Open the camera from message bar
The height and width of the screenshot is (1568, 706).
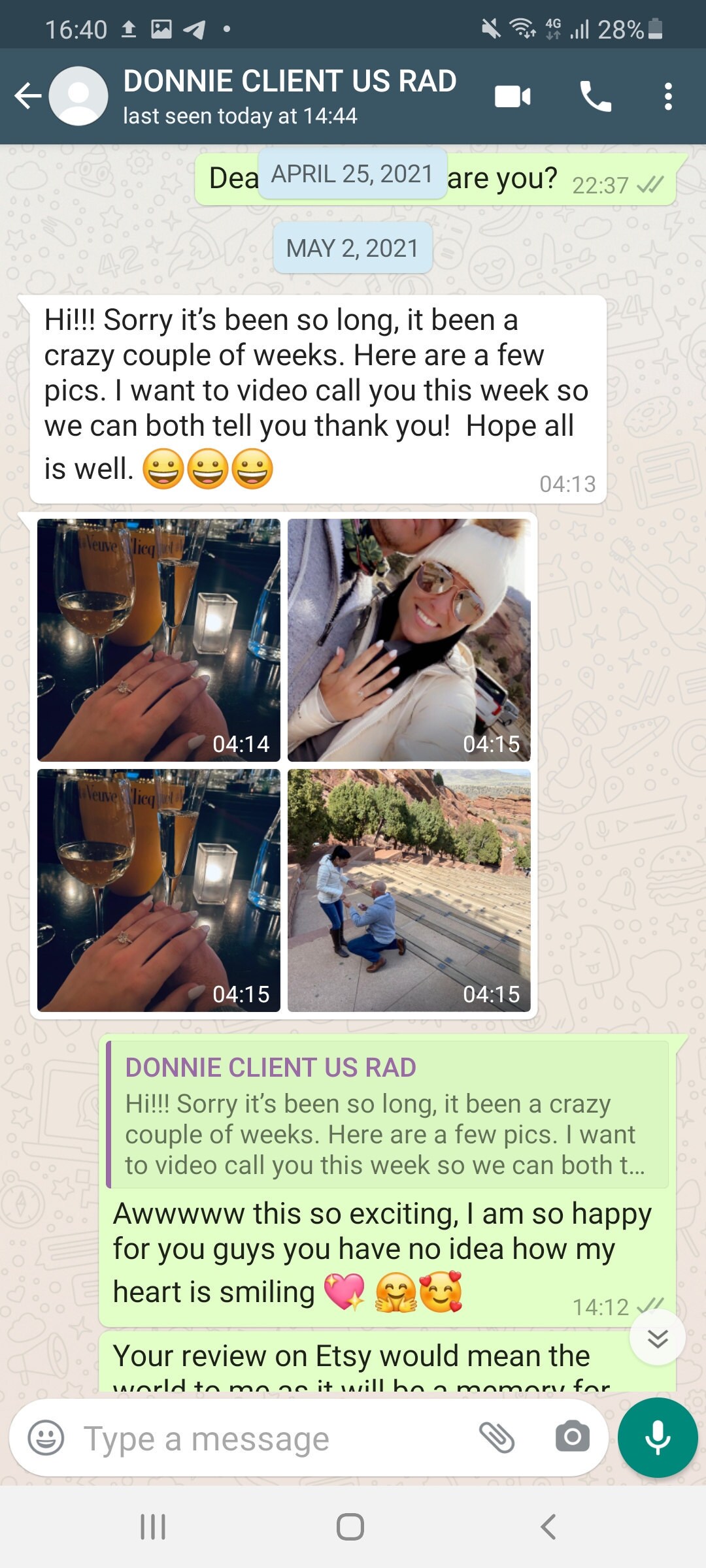pos(572,1438)
